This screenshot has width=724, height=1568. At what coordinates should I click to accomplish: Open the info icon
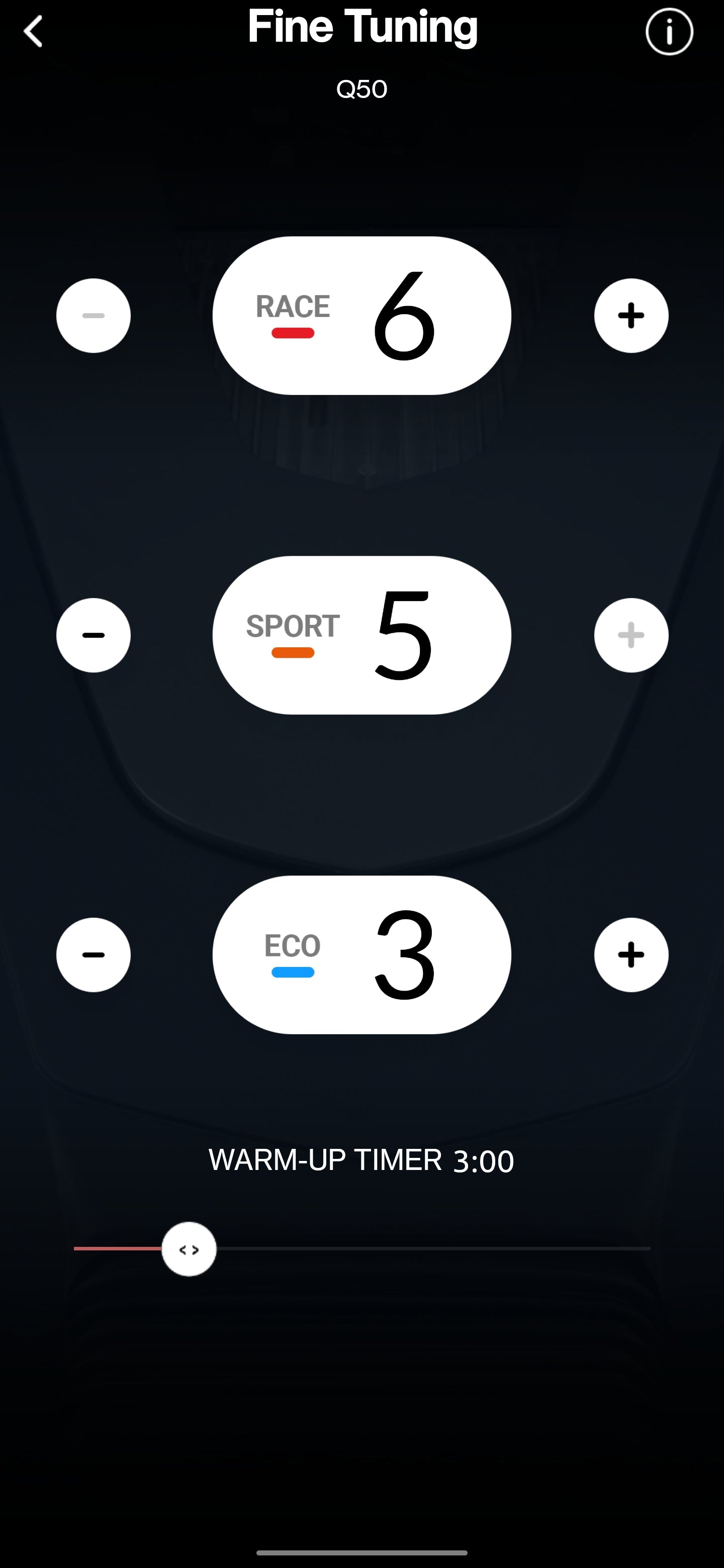click(x=669, y=32)
